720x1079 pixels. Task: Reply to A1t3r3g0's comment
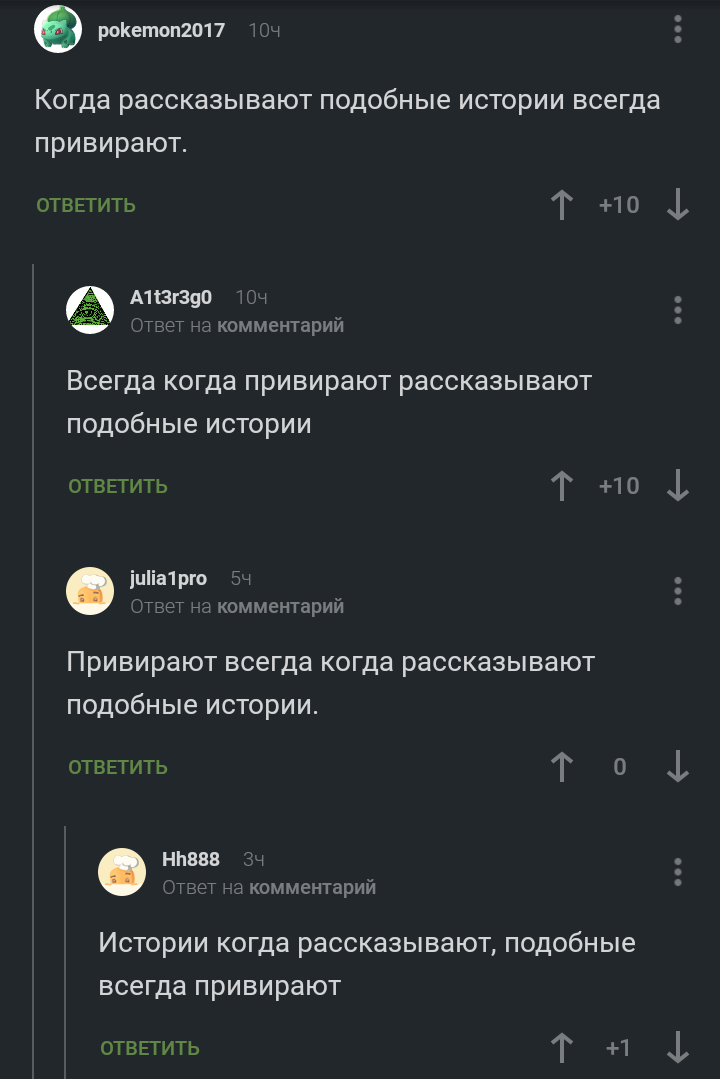point(118,486)
